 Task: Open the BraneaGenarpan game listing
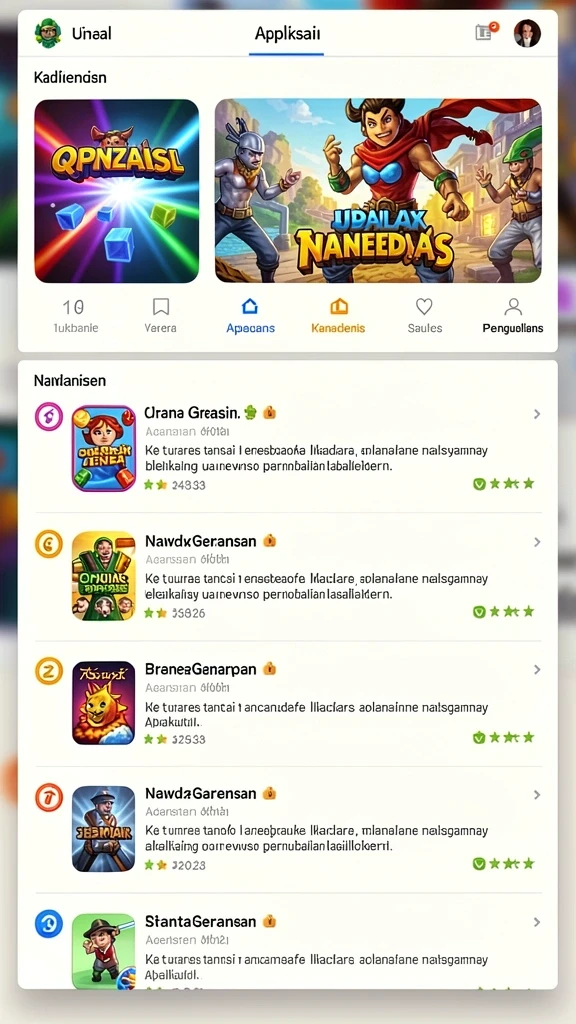point(287,703)
